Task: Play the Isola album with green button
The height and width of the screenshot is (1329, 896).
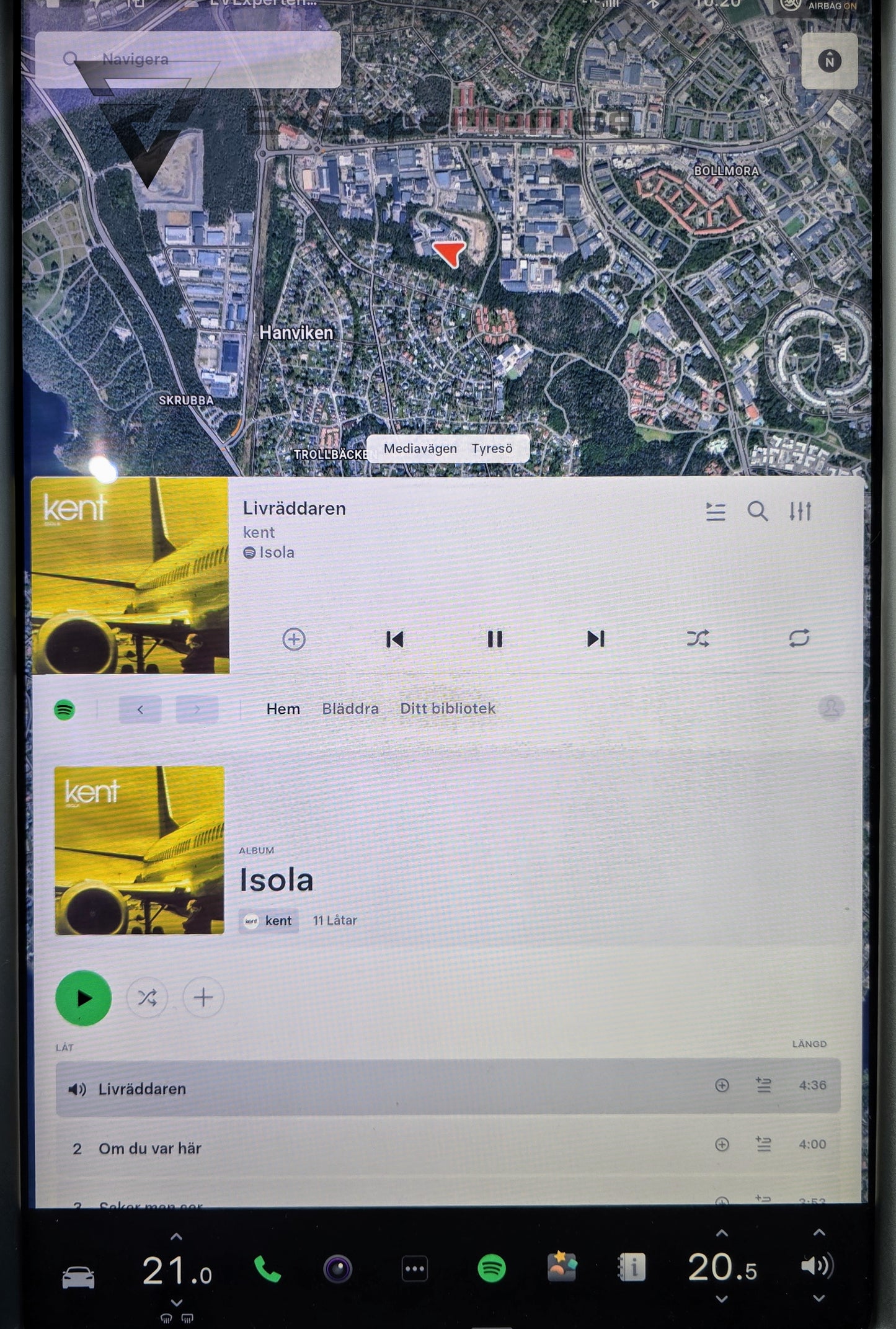Action: (84, 998)
